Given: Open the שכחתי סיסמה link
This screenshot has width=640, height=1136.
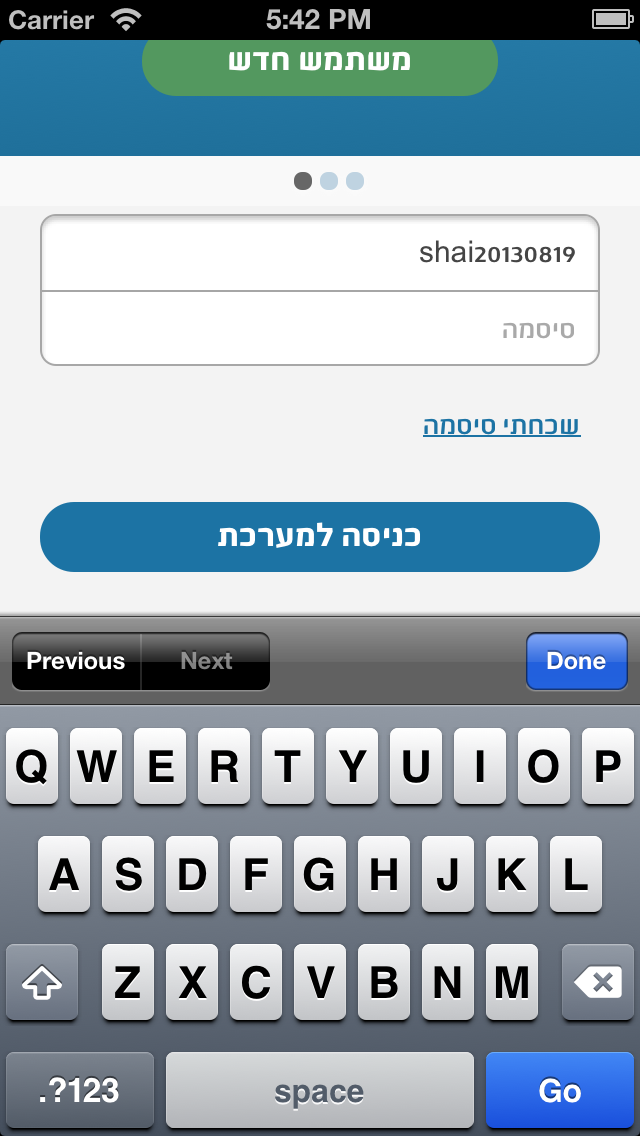Looking at the screenshot, I should tap(501, 426).
